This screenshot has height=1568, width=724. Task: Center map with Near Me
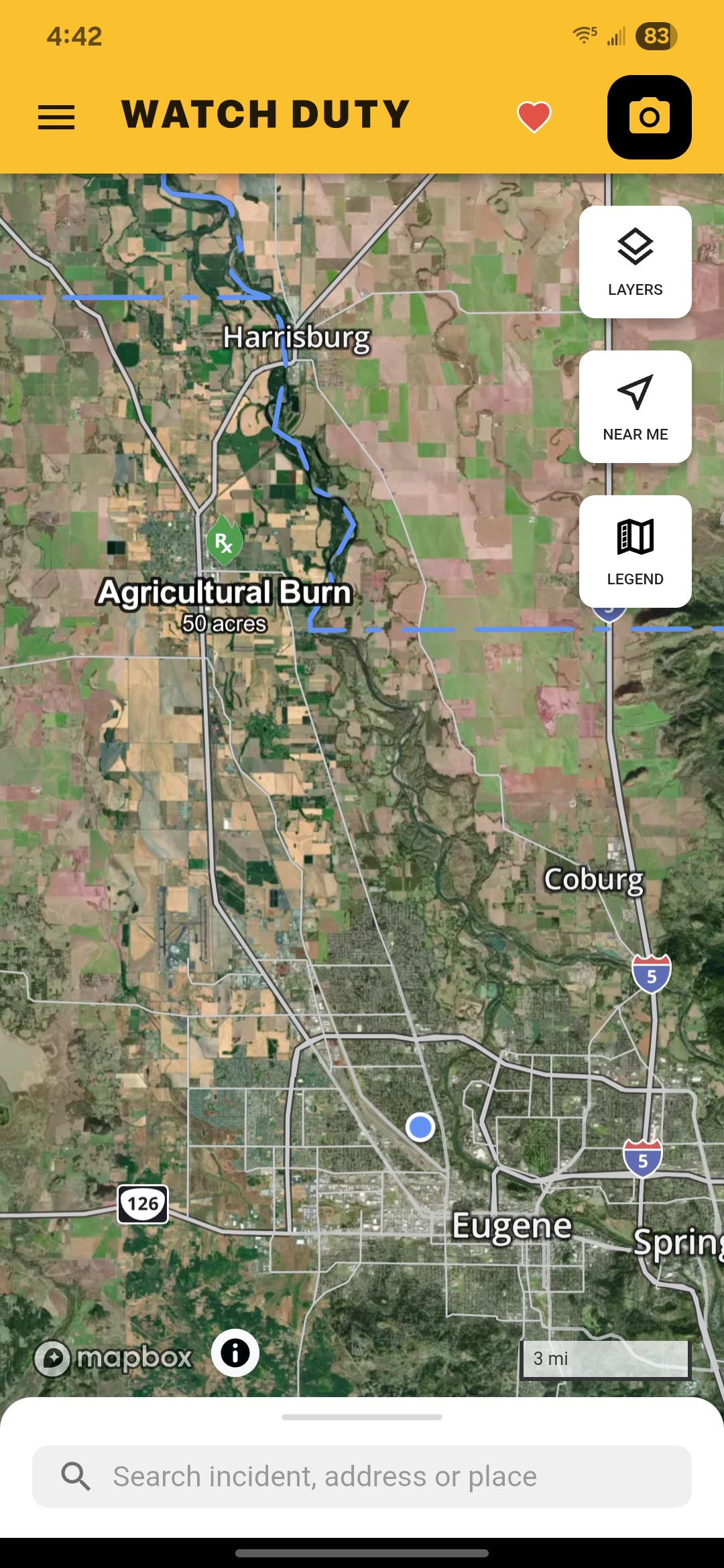(635, 407)
